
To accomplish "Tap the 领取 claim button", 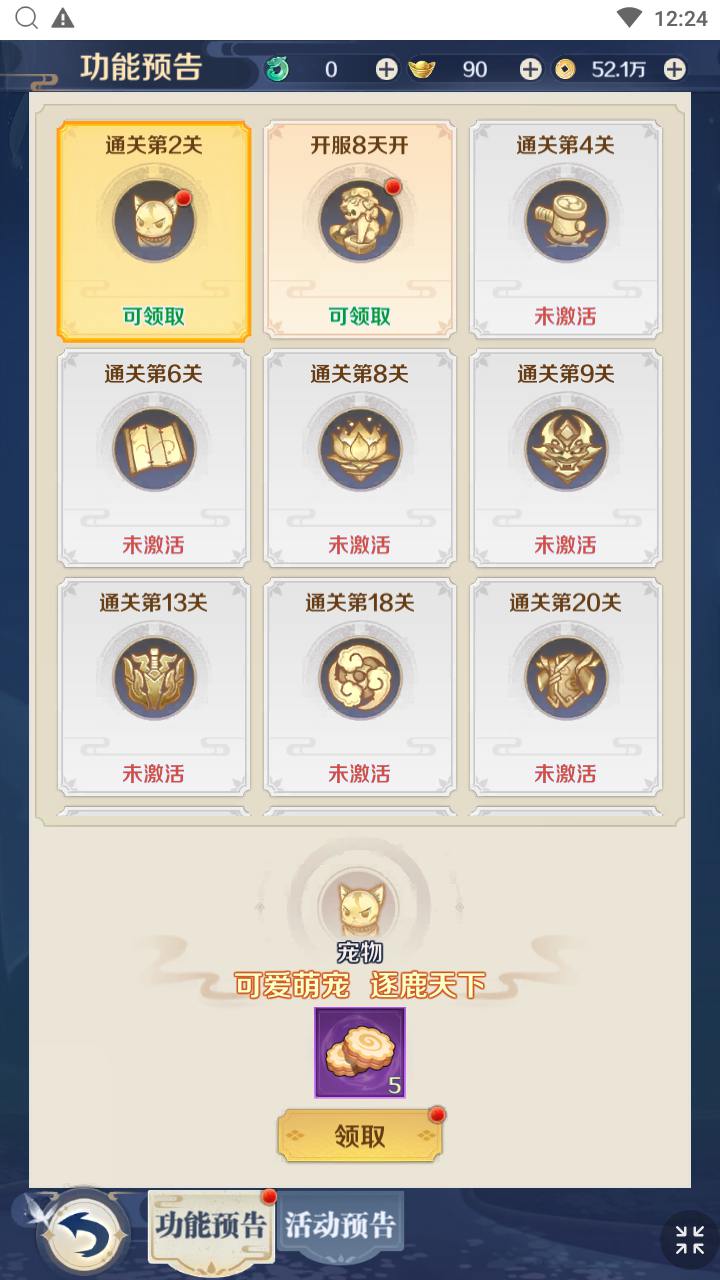I will 360,1136.
